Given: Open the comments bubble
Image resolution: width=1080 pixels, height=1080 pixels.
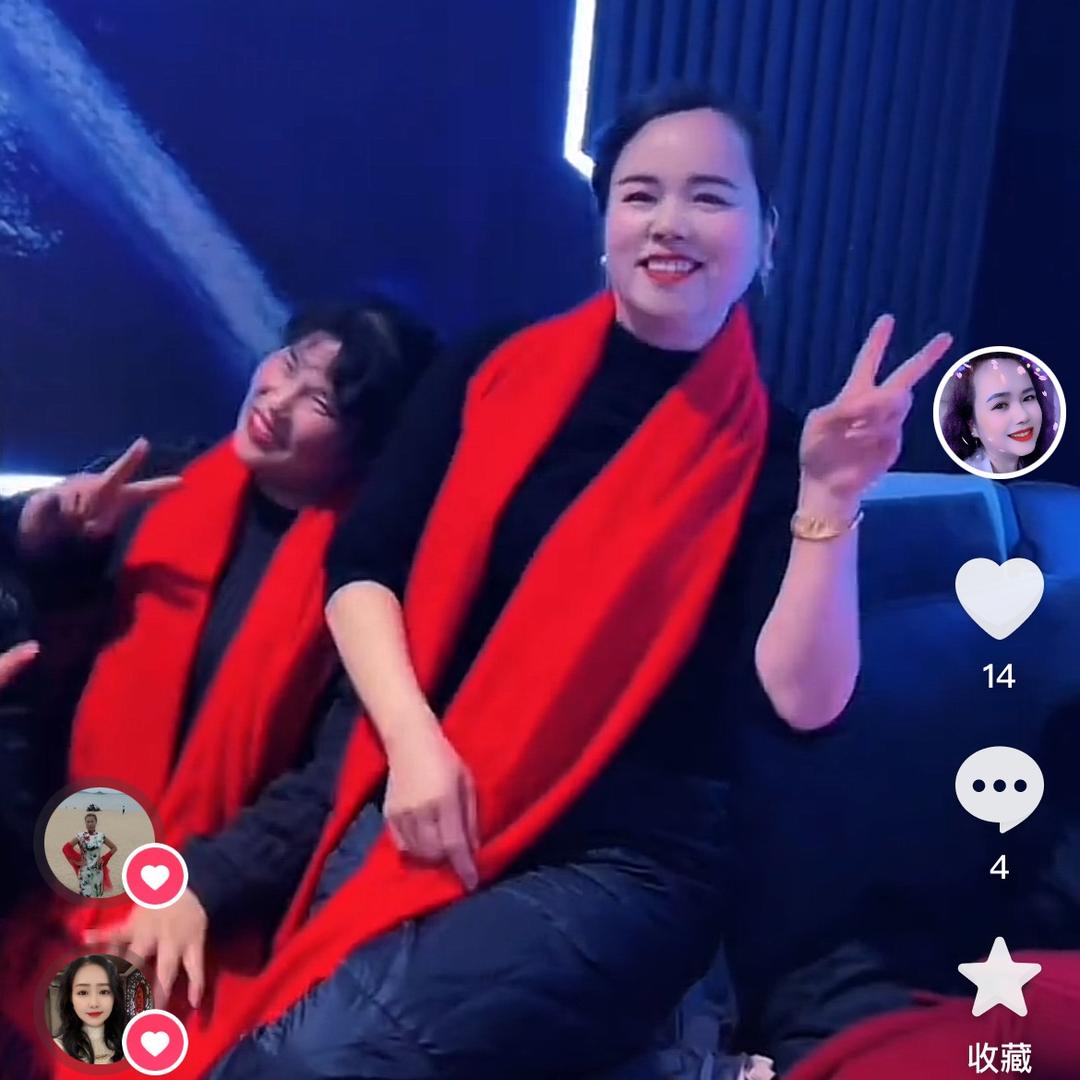Looking at the screenshot, I should coord(999,789).
